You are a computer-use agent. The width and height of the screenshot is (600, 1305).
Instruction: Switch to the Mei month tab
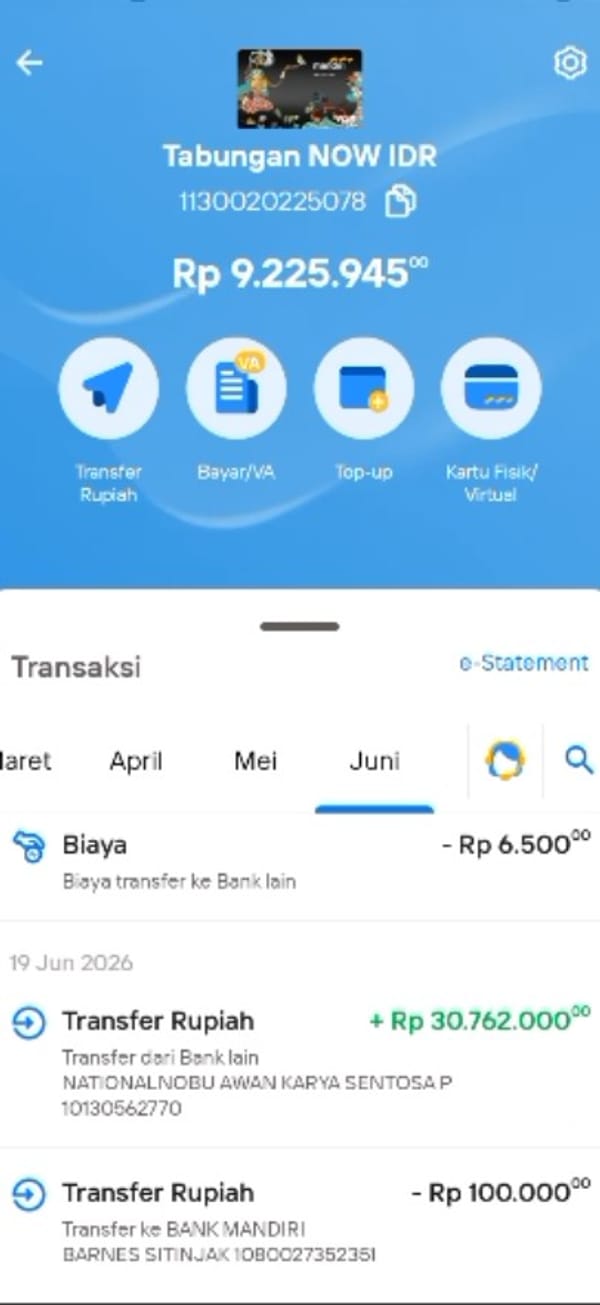pyautogui.click(x=255, y=761)
